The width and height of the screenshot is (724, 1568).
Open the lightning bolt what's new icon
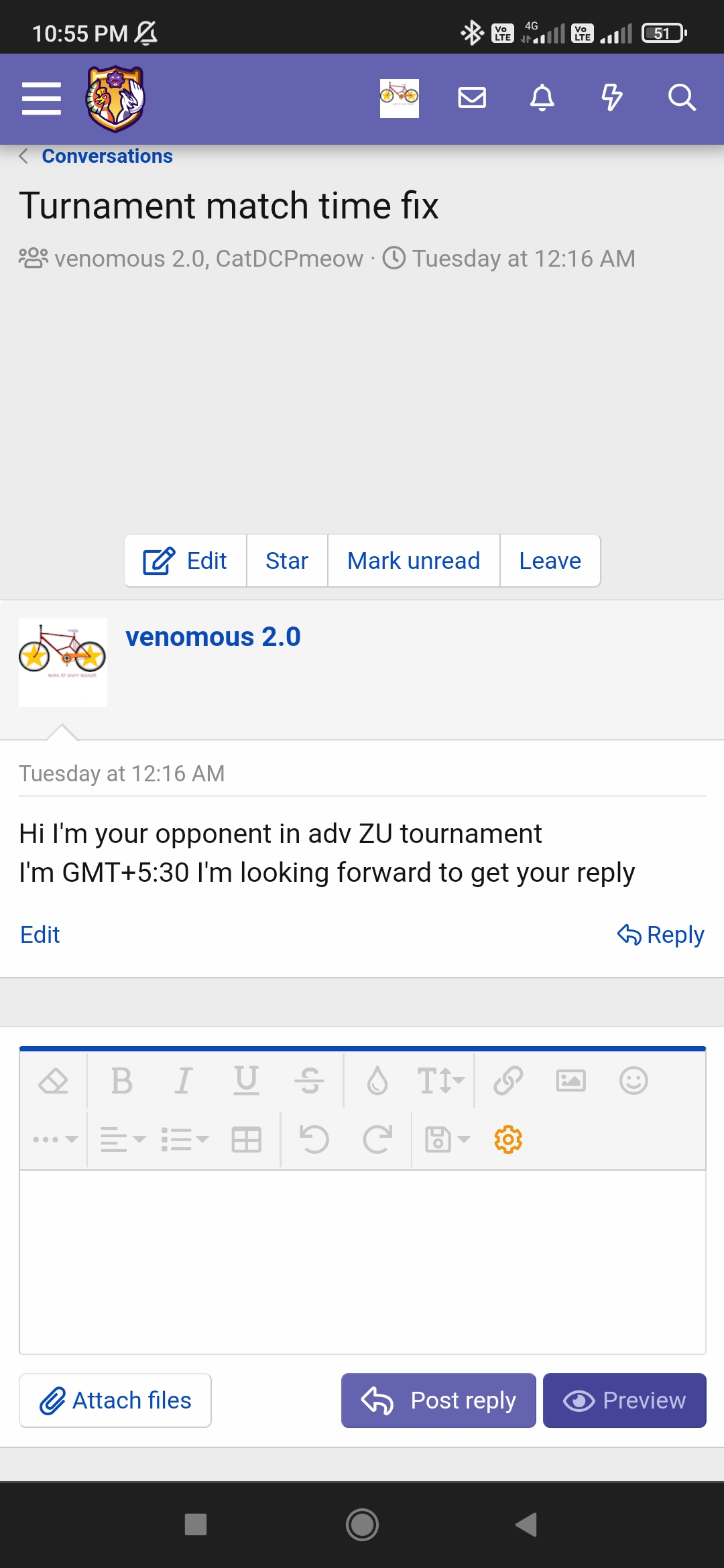pos(611,98)
